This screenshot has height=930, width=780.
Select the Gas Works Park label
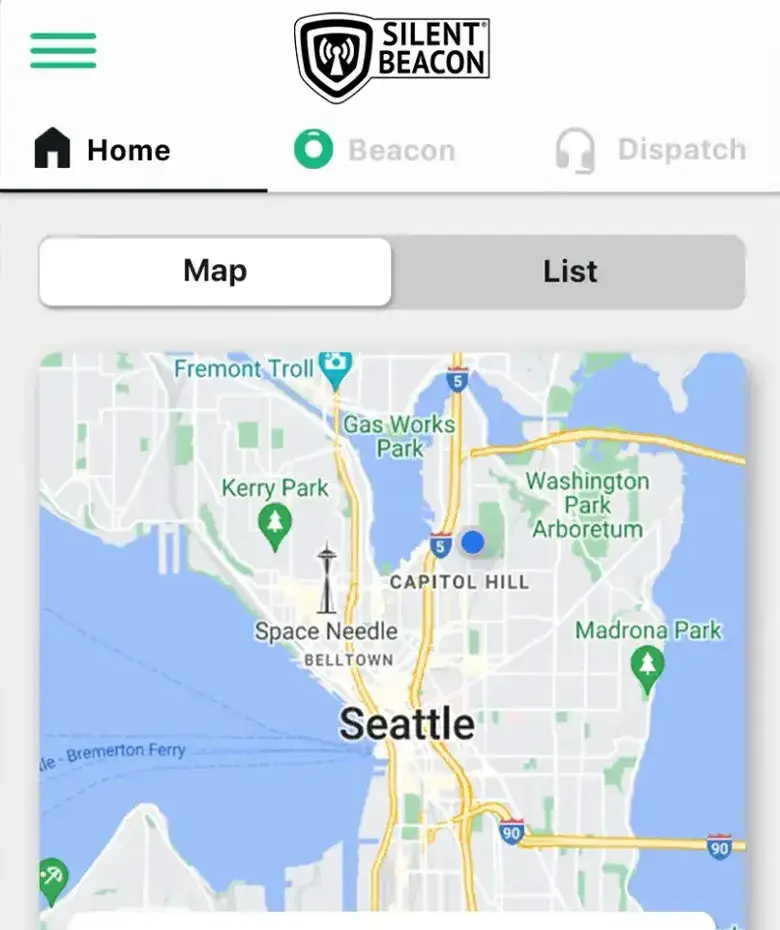pyautogui.click(x=398, y=436)
